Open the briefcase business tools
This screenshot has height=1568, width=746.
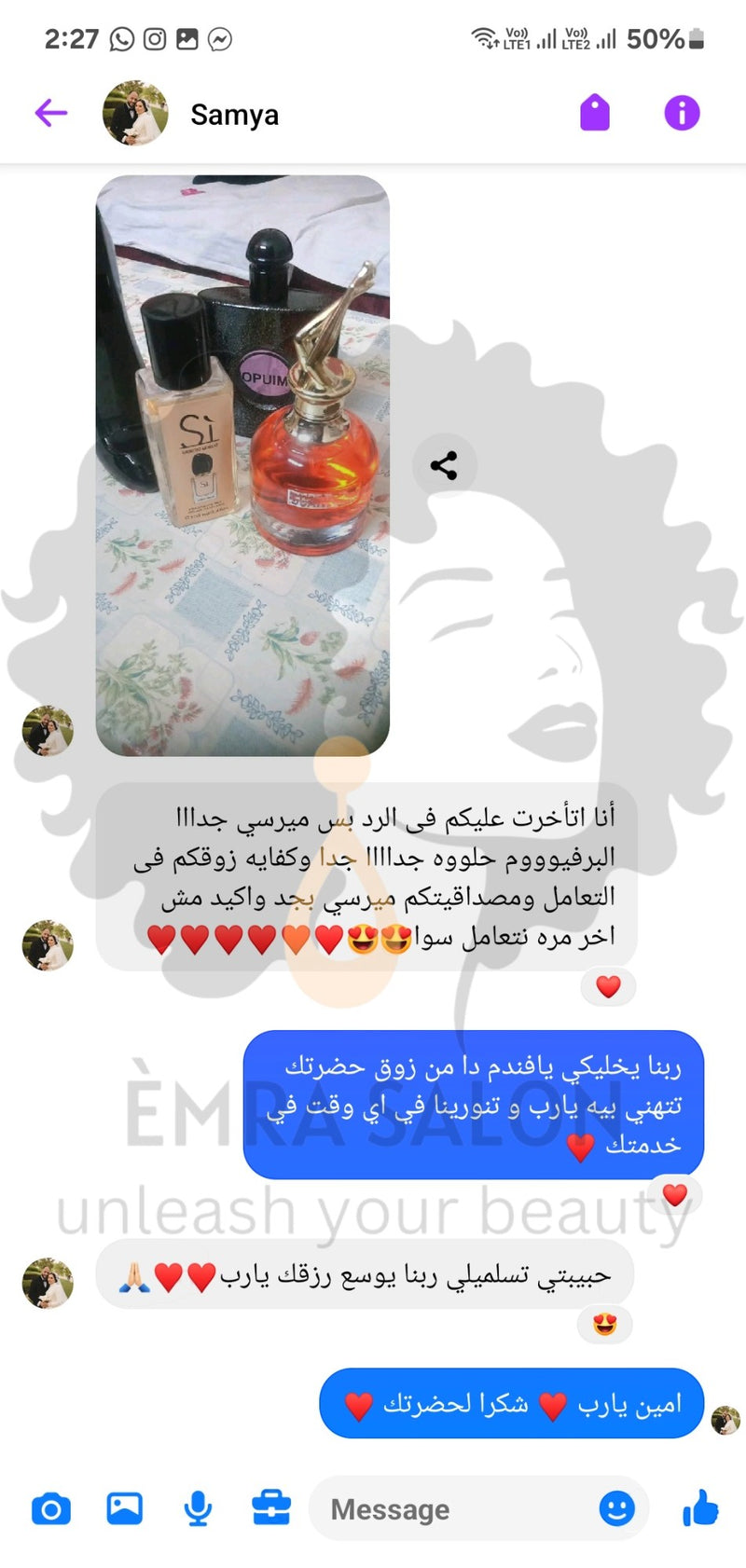click(x=270, y=1508)
